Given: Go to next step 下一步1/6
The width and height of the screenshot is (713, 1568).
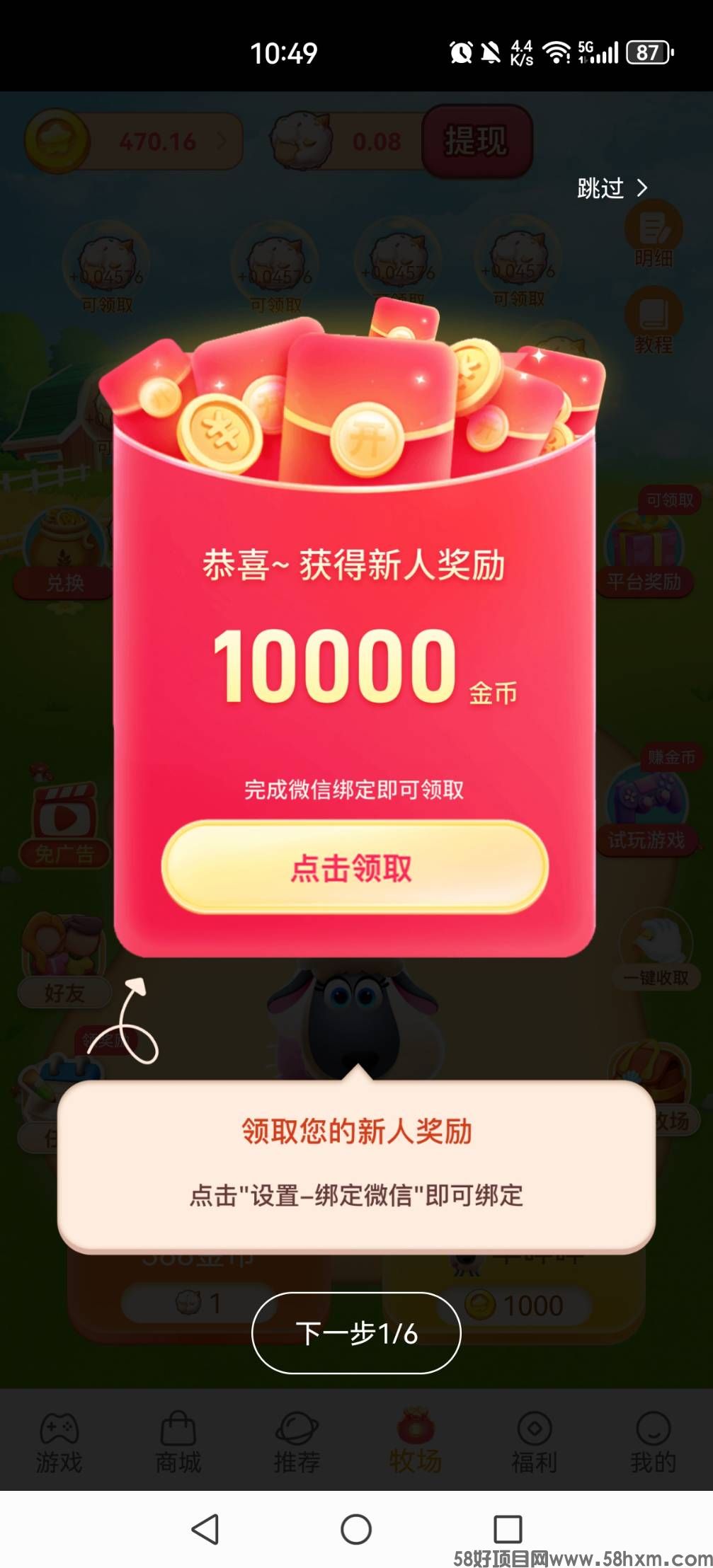Looking at the screenshot, I should tap(356, 1333).
